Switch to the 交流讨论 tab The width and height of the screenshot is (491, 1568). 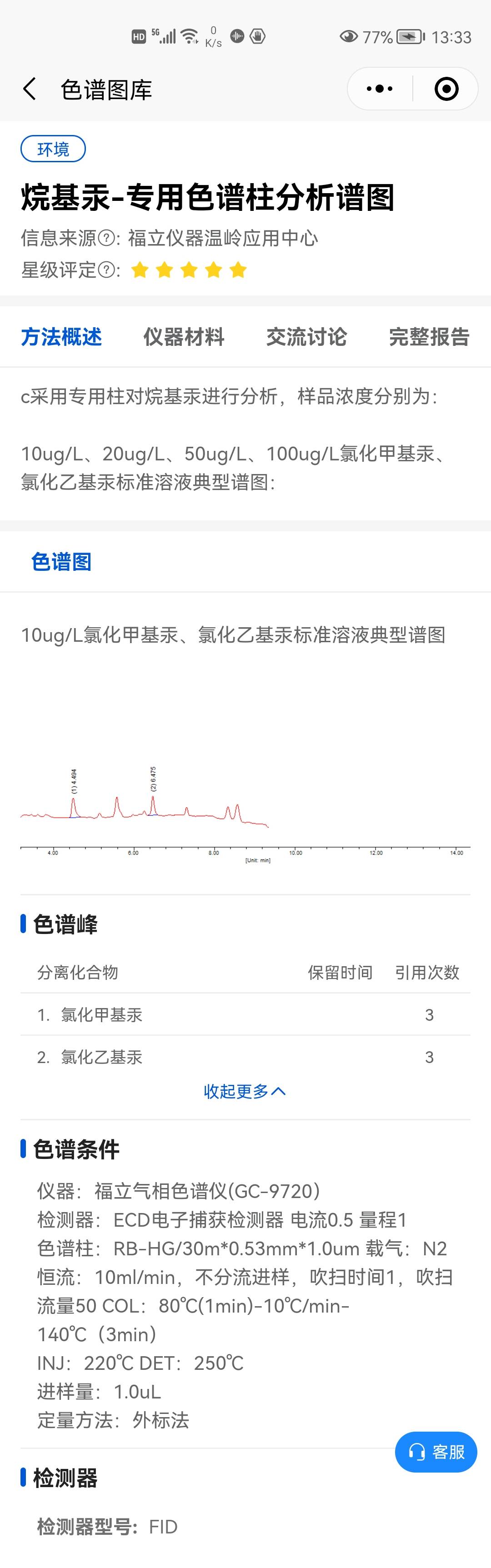coord(306,337)
